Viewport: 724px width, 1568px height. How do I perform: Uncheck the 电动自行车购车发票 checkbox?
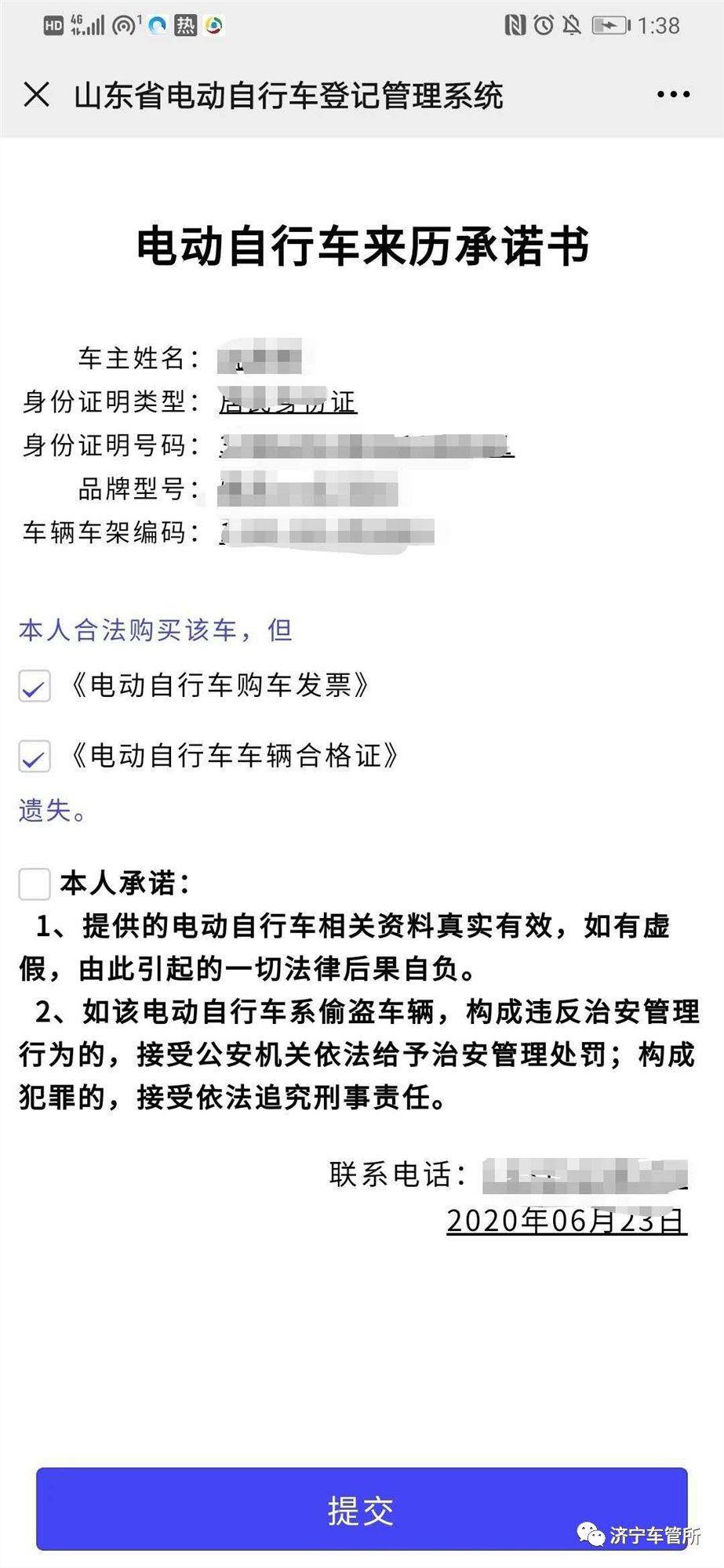(35, 686)
